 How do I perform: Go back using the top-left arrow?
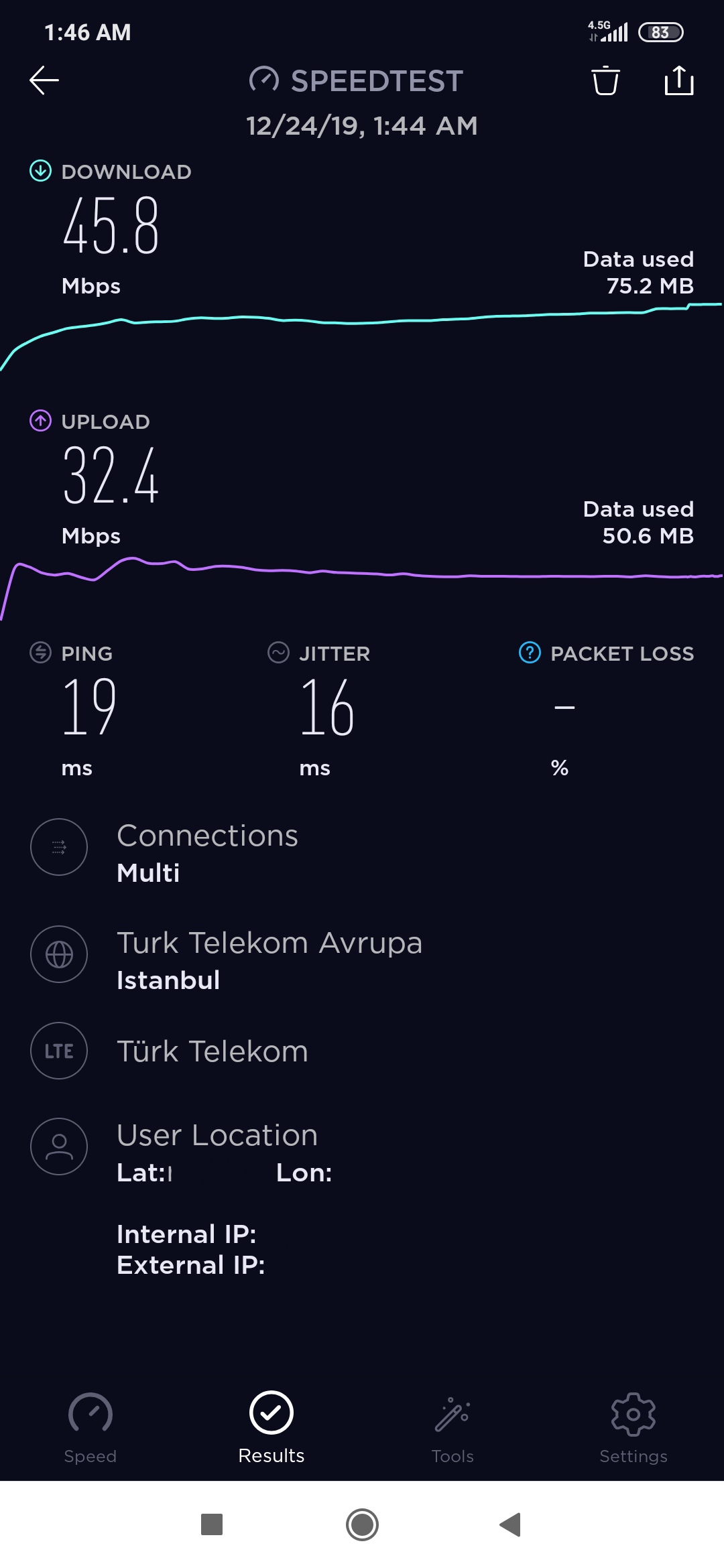tap(44, 80)
